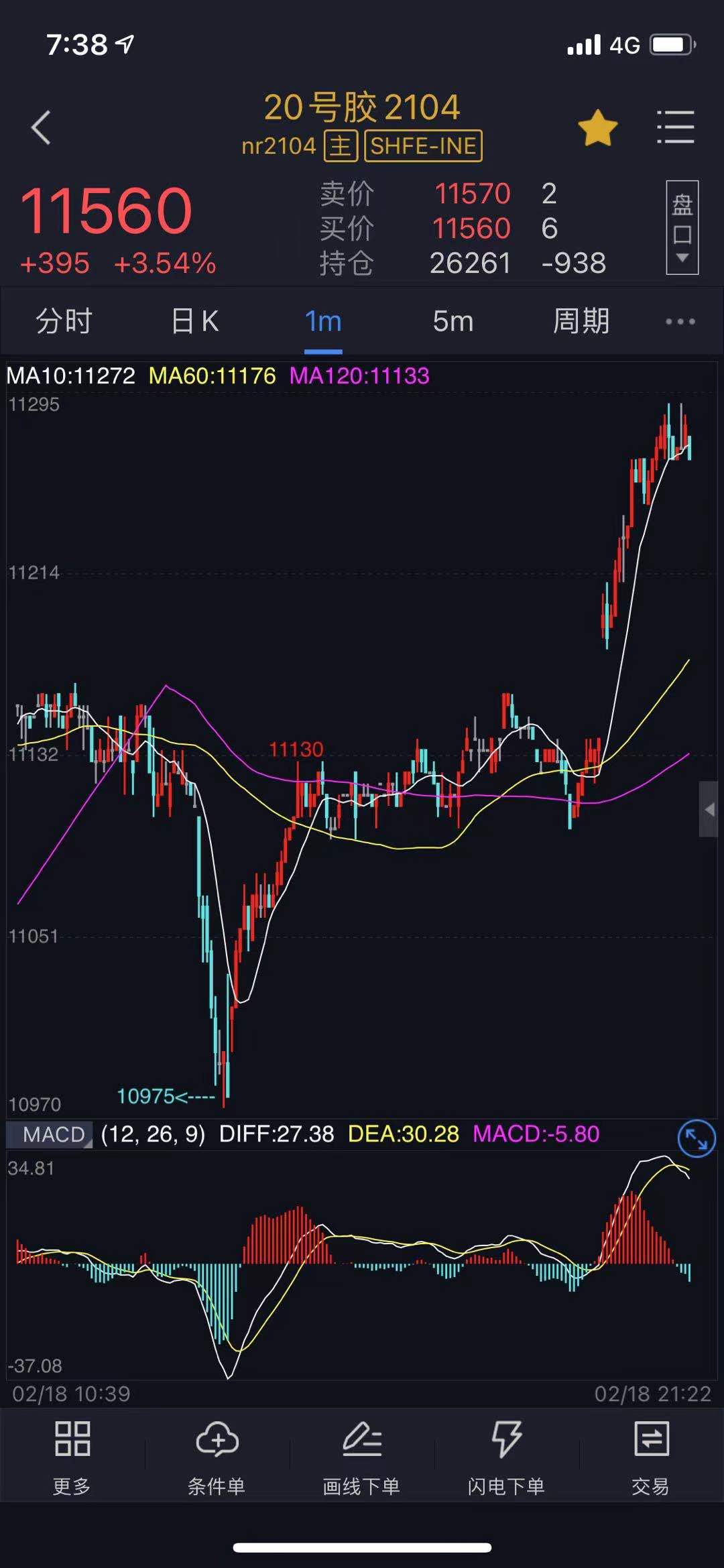Switch to the 分时 chart tab

[x=64, y=321]
